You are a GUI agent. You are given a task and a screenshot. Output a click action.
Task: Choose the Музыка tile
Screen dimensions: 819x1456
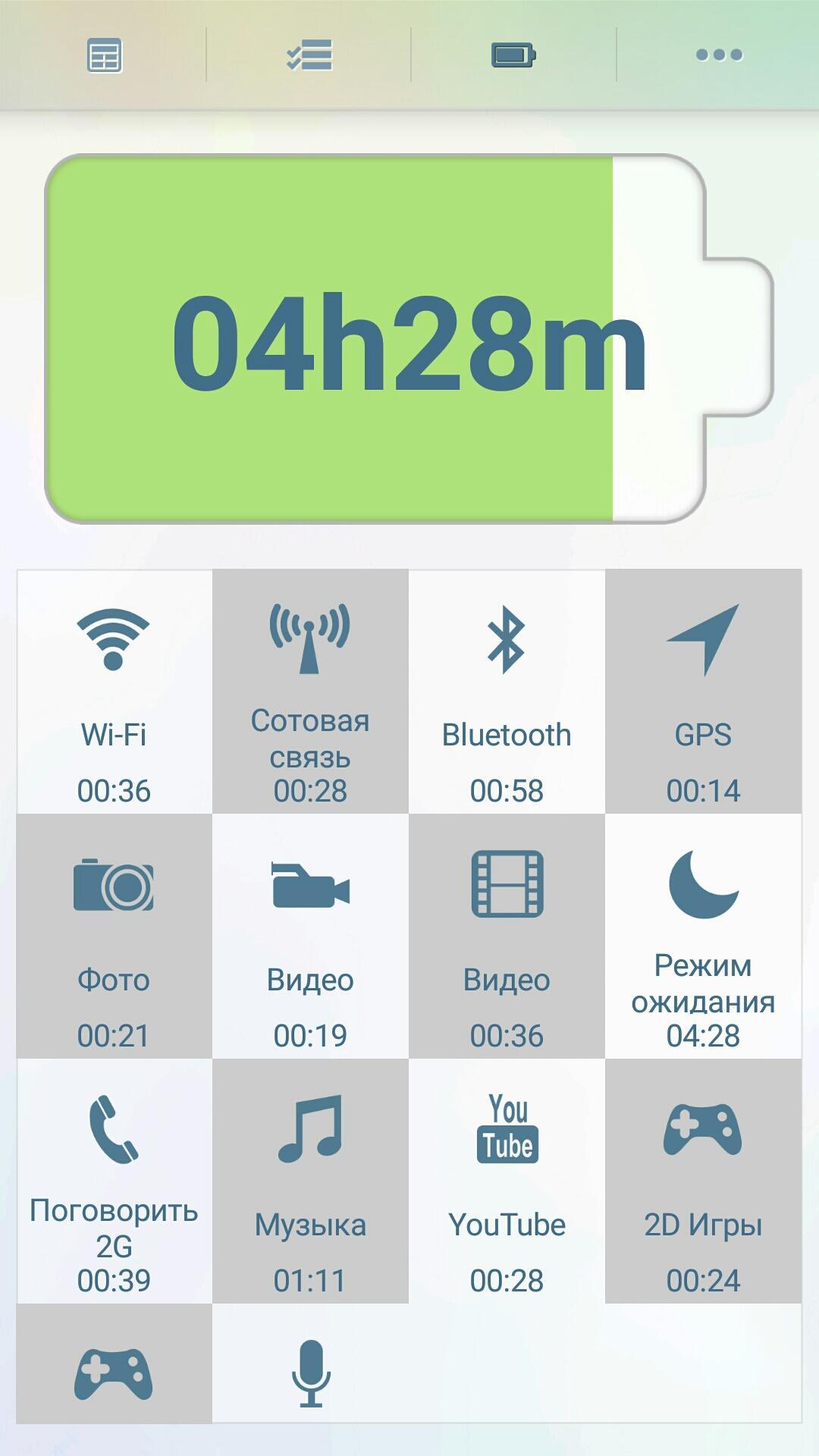tap(310, 1181)
